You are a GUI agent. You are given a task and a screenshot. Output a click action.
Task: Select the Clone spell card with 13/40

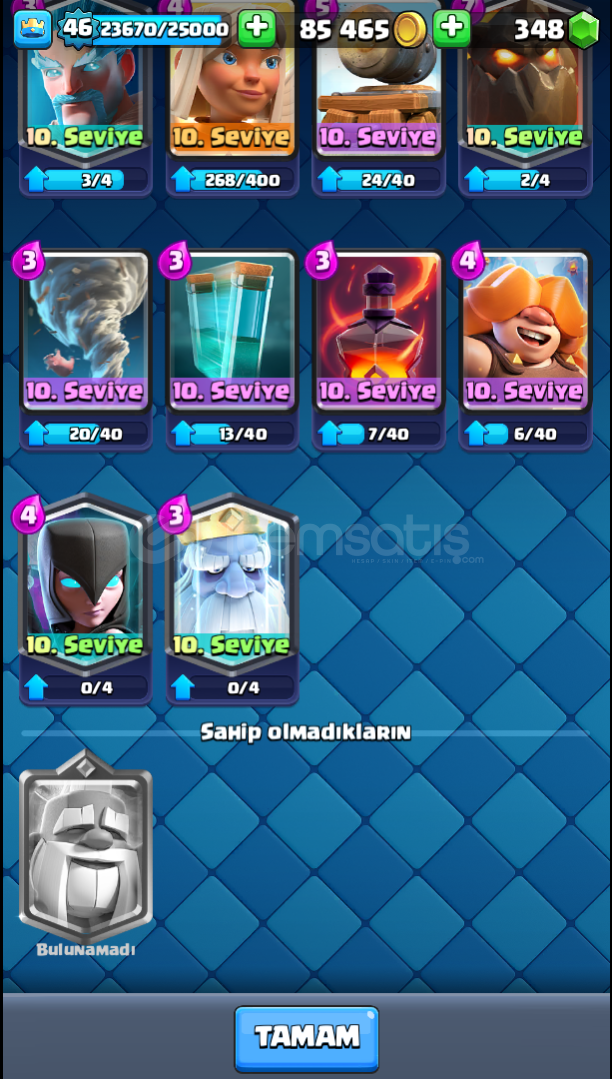pos(233,350)
